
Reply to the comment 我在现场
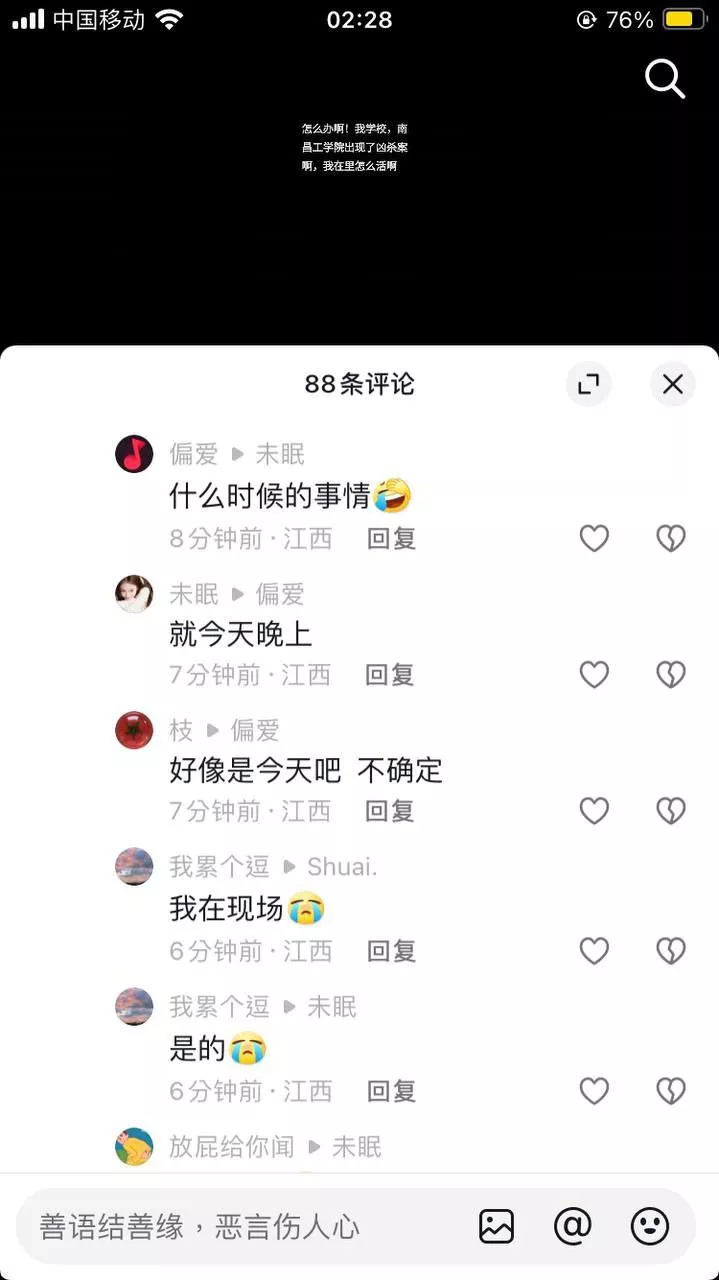pos(391,951)
